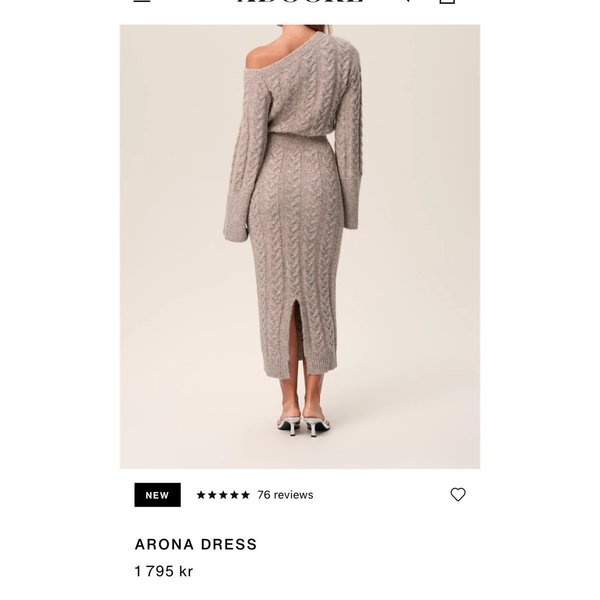Open the 76 reviews rating
Viewport: 600px width, 600px height.
[x=255, y=495]
